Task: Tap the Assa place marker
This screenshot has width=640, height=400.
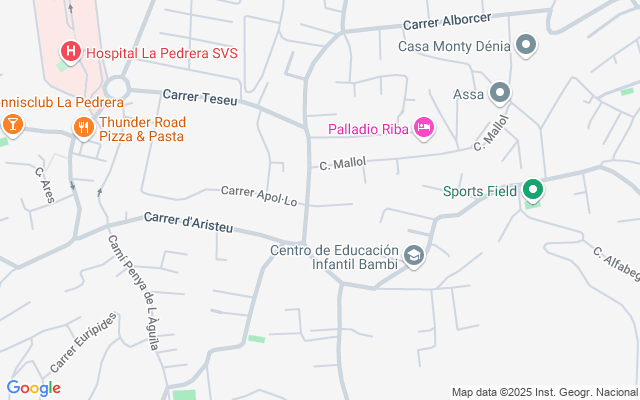Action: coord(501,95)
